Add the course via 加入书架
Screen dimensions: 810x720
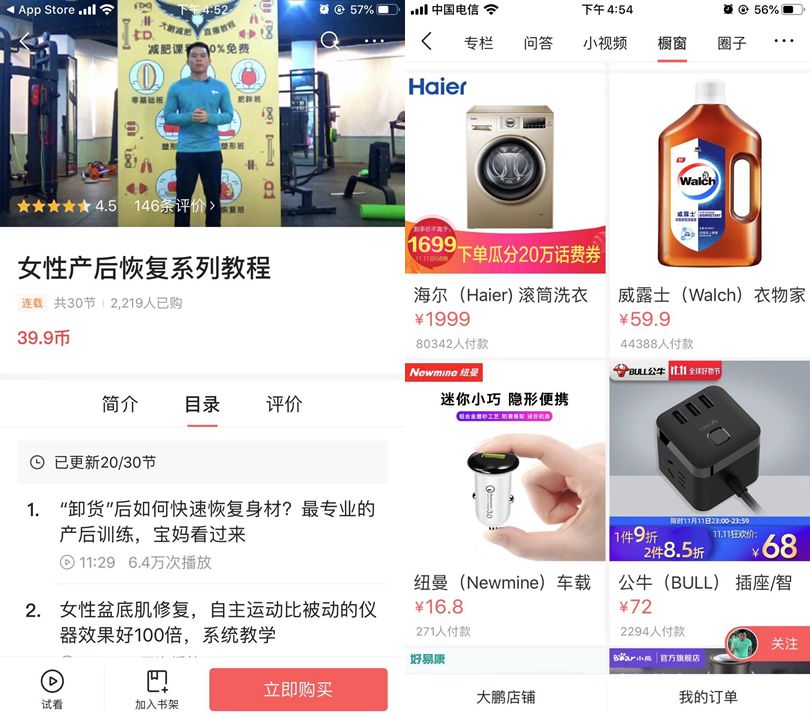157,688
